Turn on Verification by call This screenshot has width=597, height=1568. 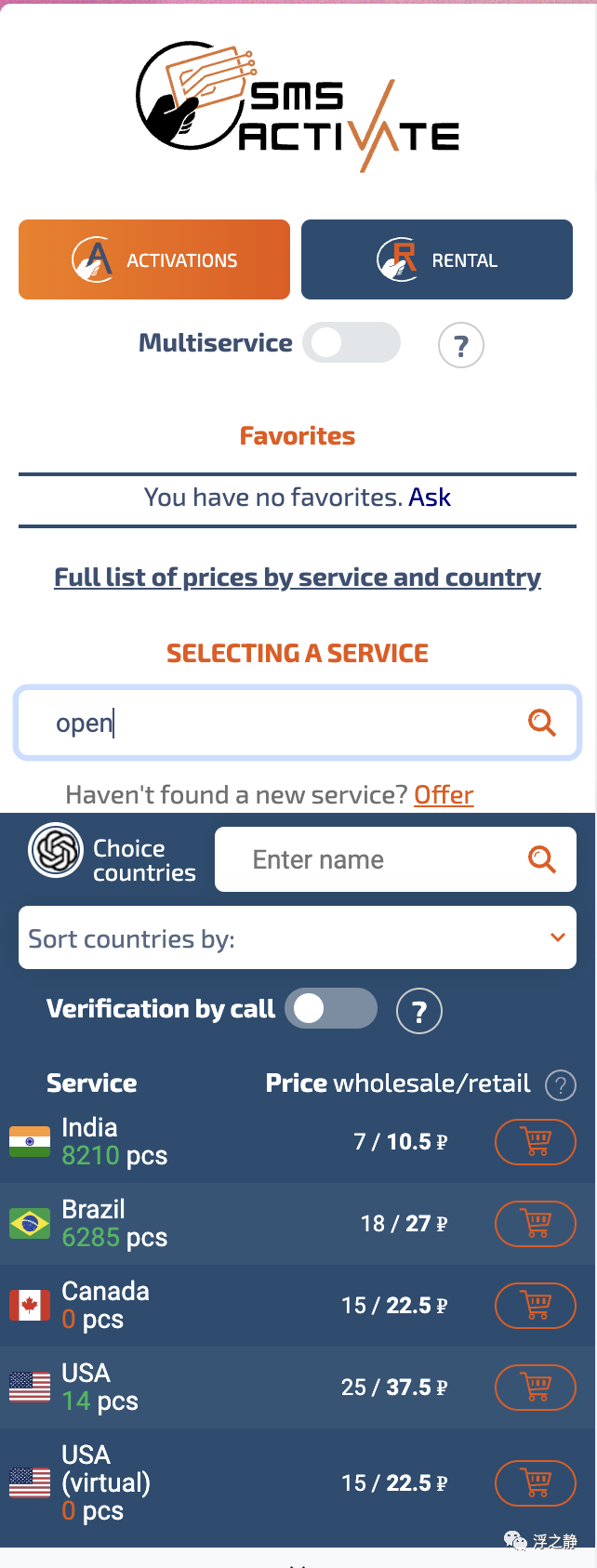330,1009
